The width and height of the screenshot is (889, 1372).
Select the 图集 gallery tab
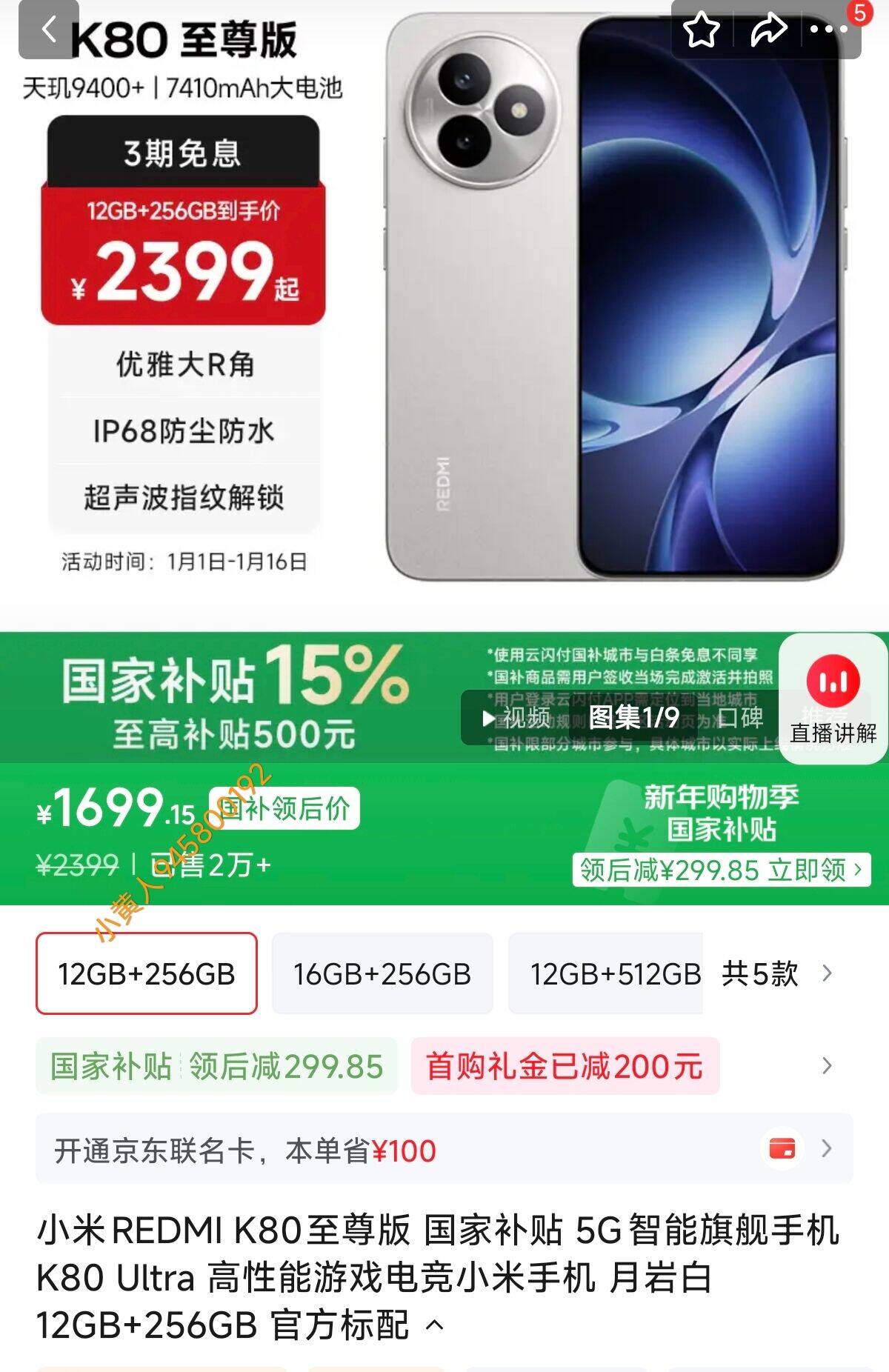(x=634, y=717)
